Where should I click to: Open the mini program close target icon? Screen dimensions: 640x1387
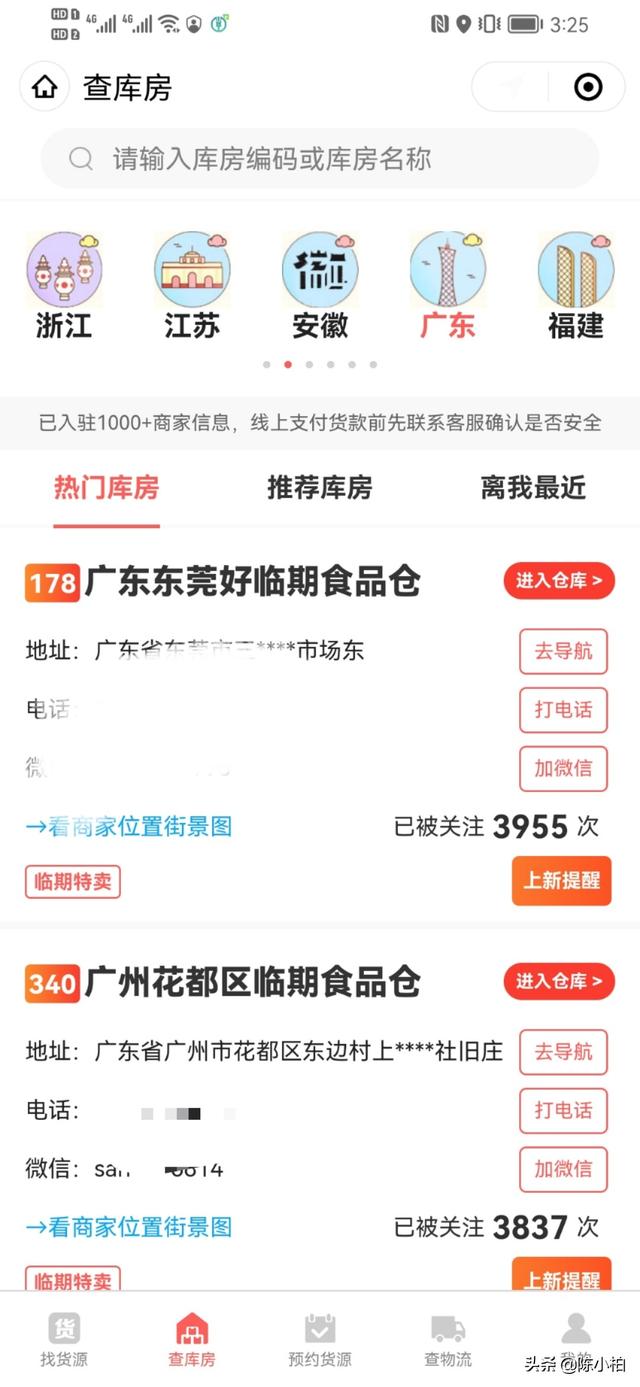588,88
